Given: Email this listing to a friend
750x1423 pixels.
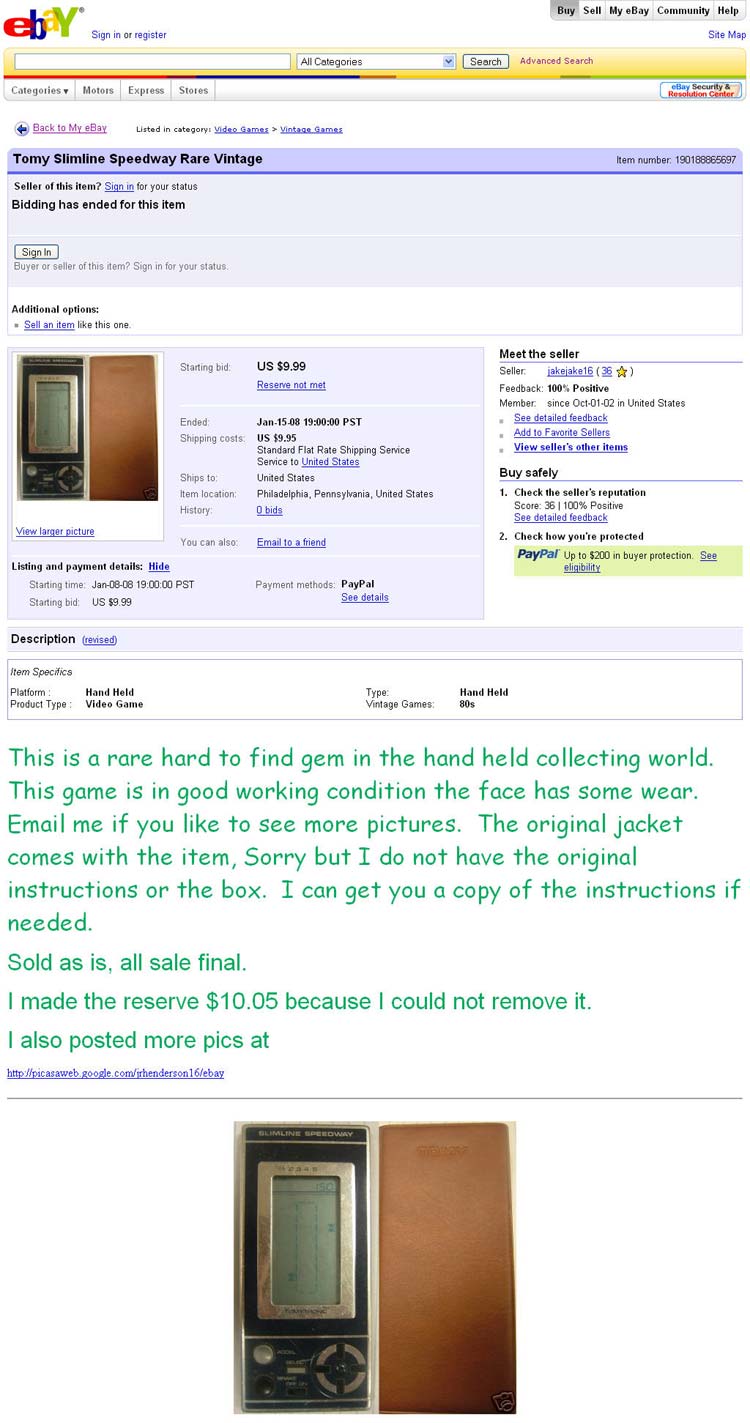Looking at the screenshot, I should [x=291, y=542].
